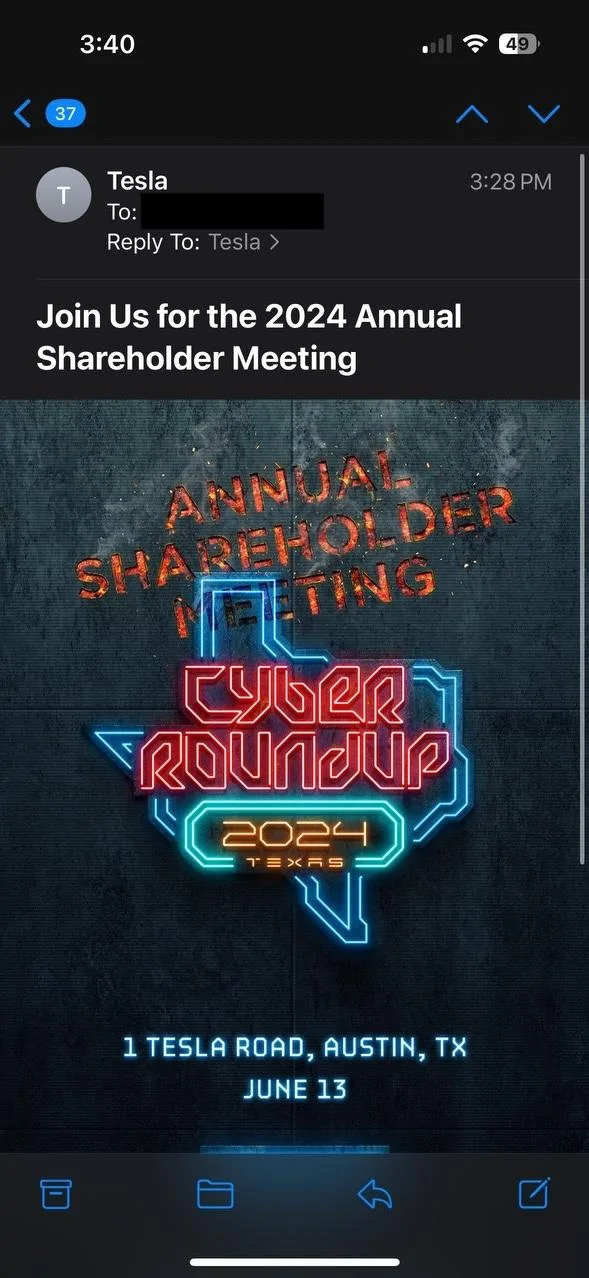Viewport: 589px width, 1278px height.
Task: Compose a new email
Action: point(534,1192)
